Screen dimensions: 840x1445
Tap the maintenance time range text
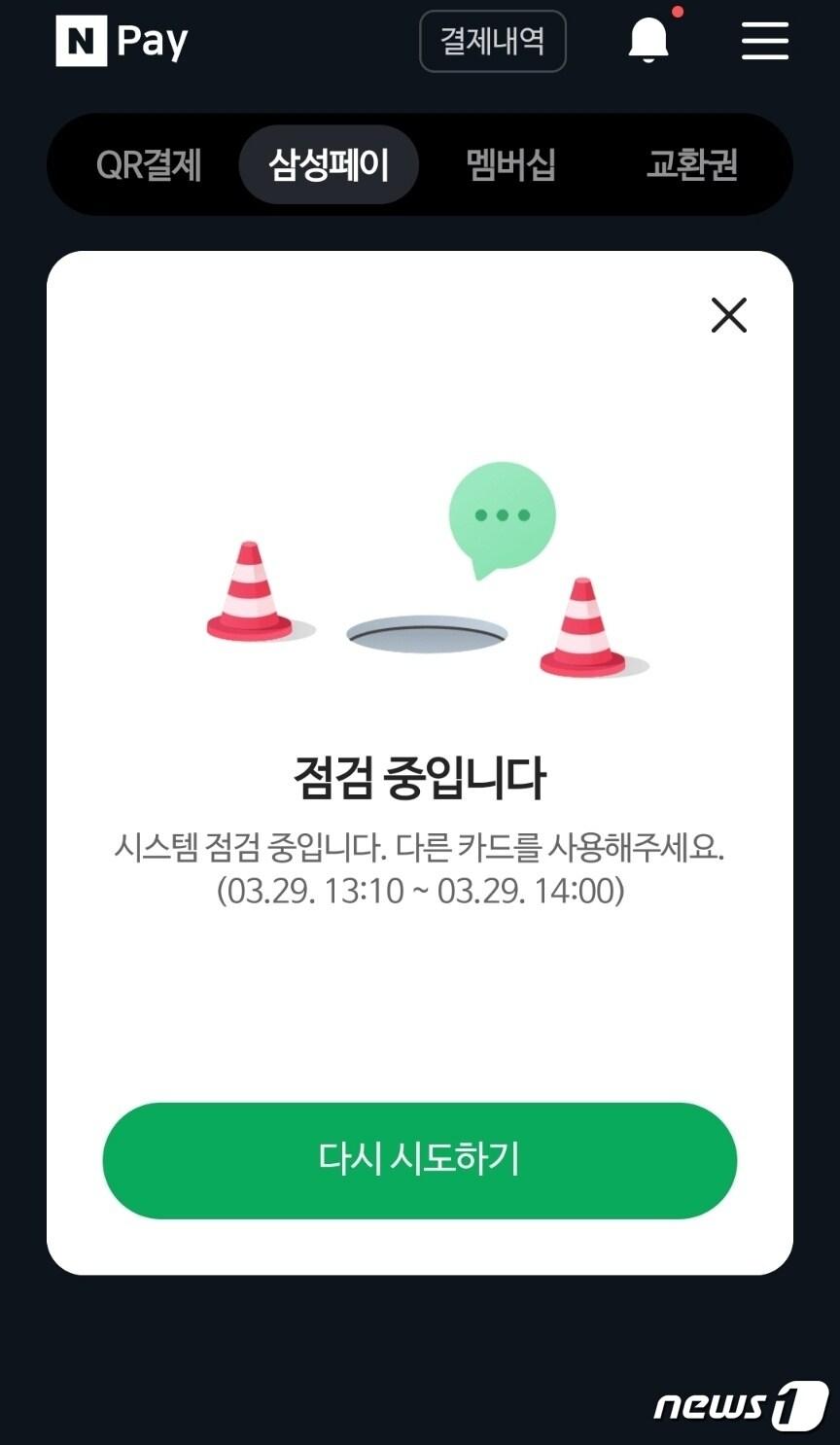(x=420, y=892)
